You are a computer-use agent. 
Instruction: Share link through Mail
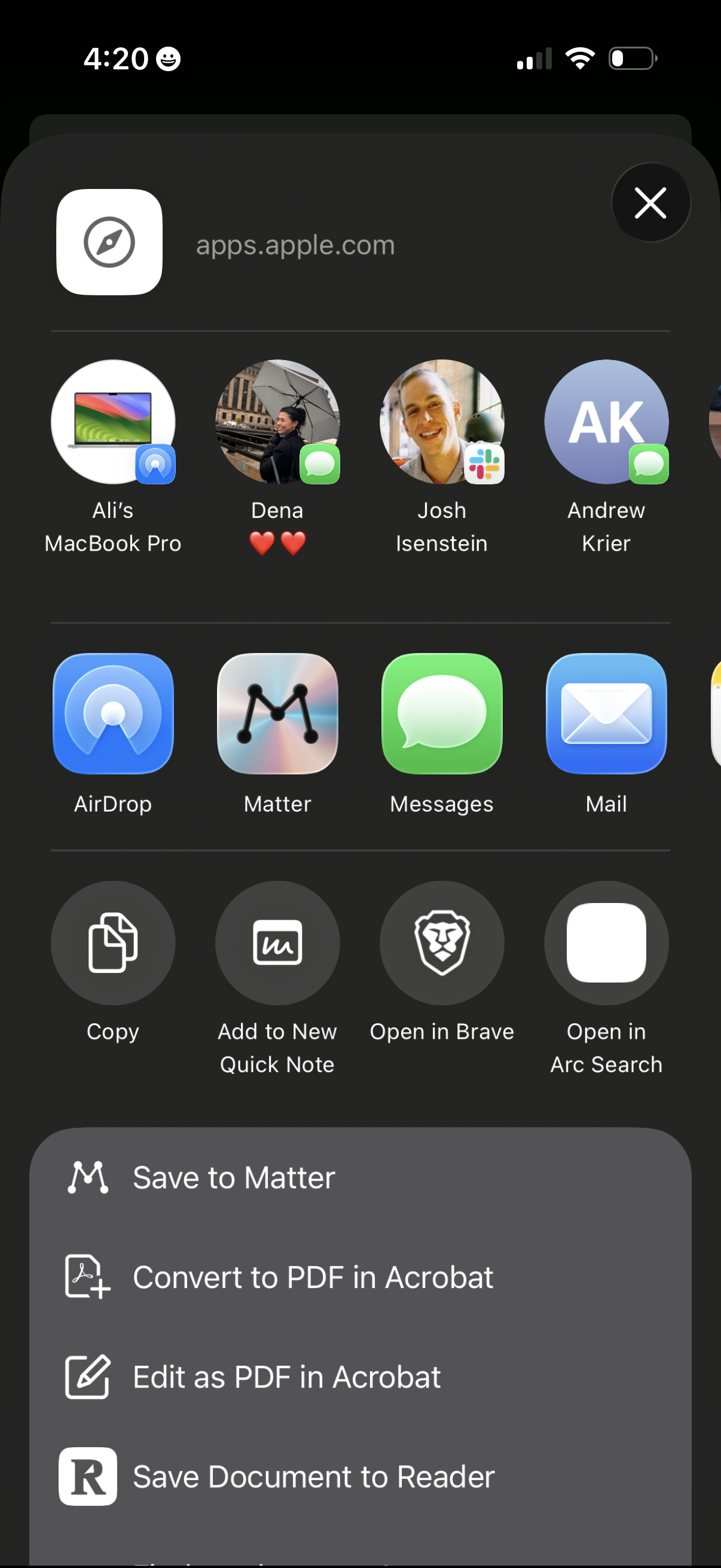coord(606,713)
